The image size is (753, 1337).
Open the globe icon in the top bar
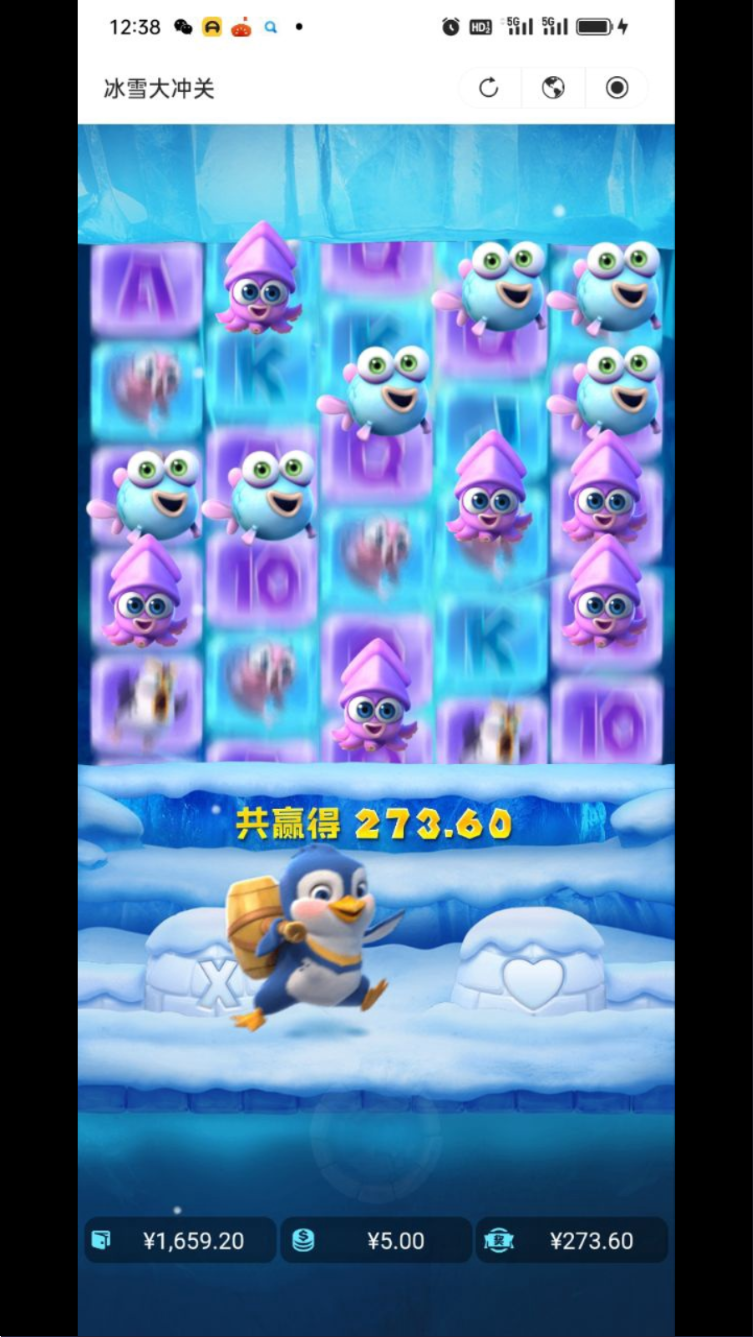point(553,88)
